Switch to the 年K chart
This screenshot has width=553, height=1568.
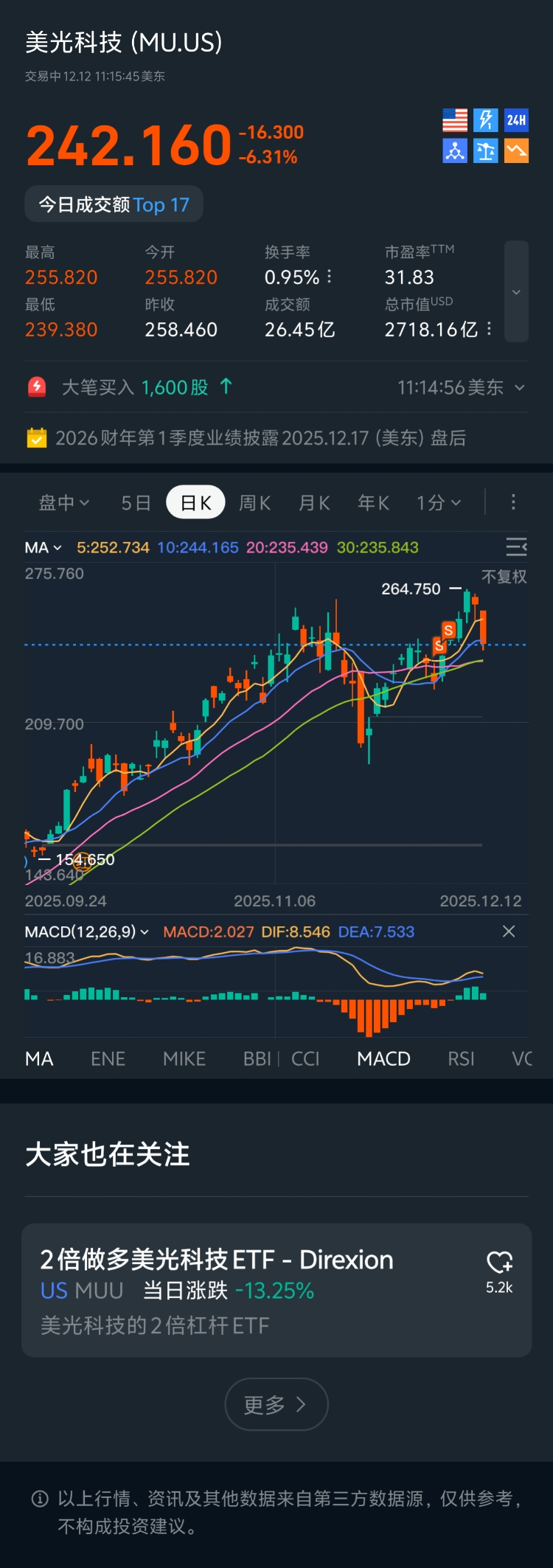(x=373, y=503)
